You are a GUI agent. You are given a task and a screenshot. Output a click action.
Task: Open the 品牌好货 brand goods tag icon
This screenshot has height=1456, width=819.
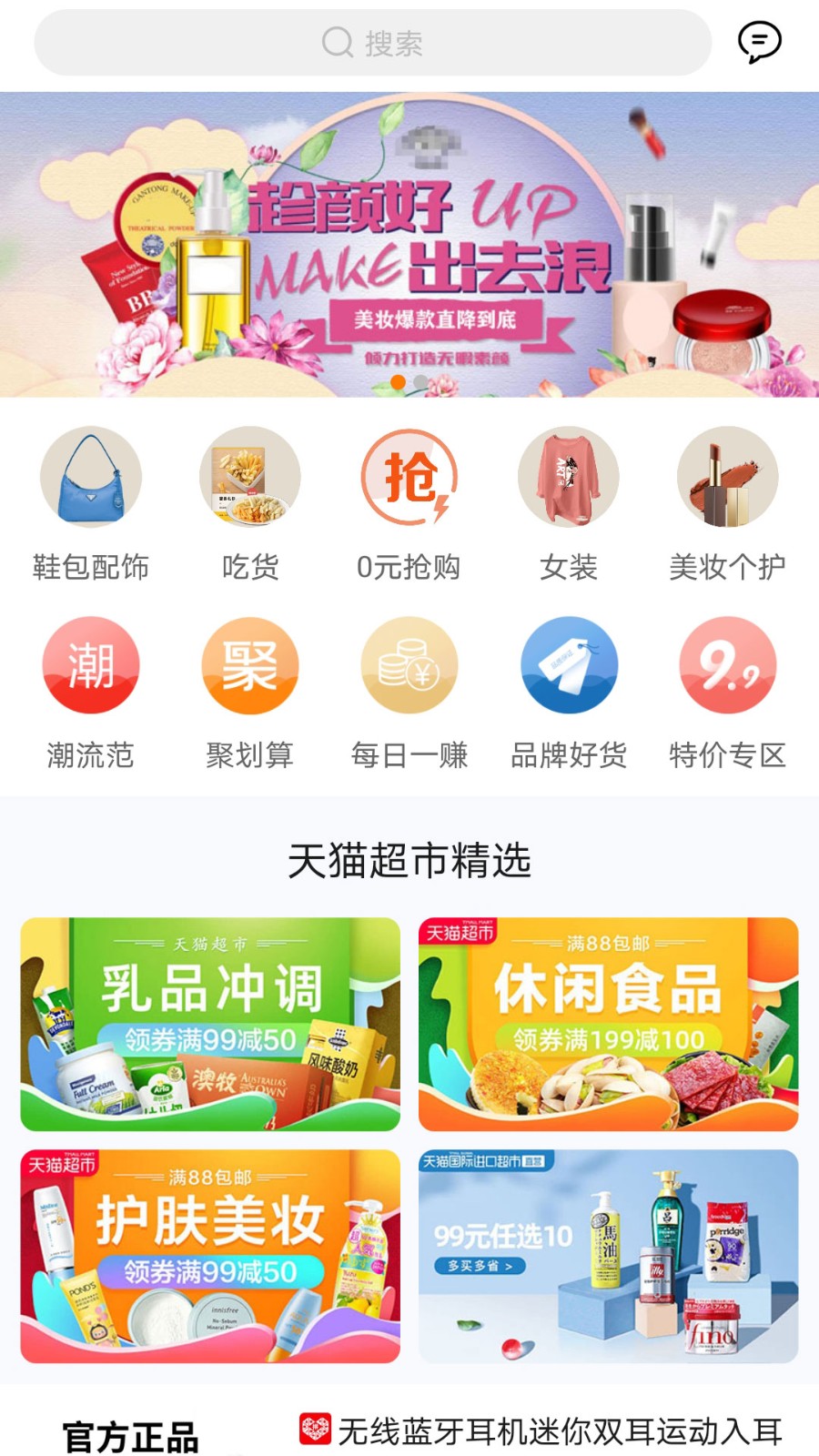point(568,664)
